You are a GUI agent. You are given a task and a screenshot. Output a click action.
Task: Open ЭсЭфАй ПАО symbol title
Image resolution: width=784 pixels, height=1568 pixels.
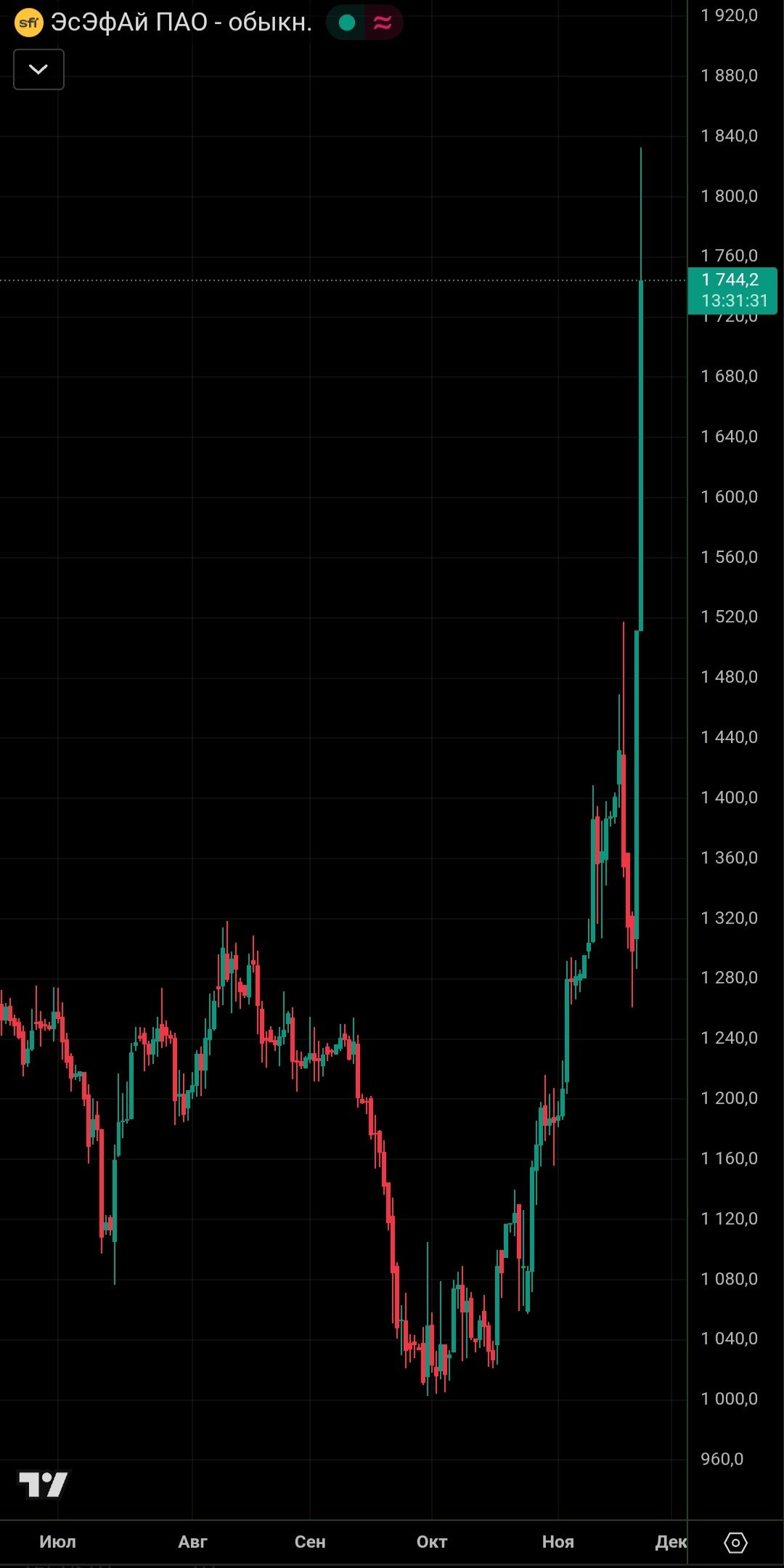tap(181, 23)
